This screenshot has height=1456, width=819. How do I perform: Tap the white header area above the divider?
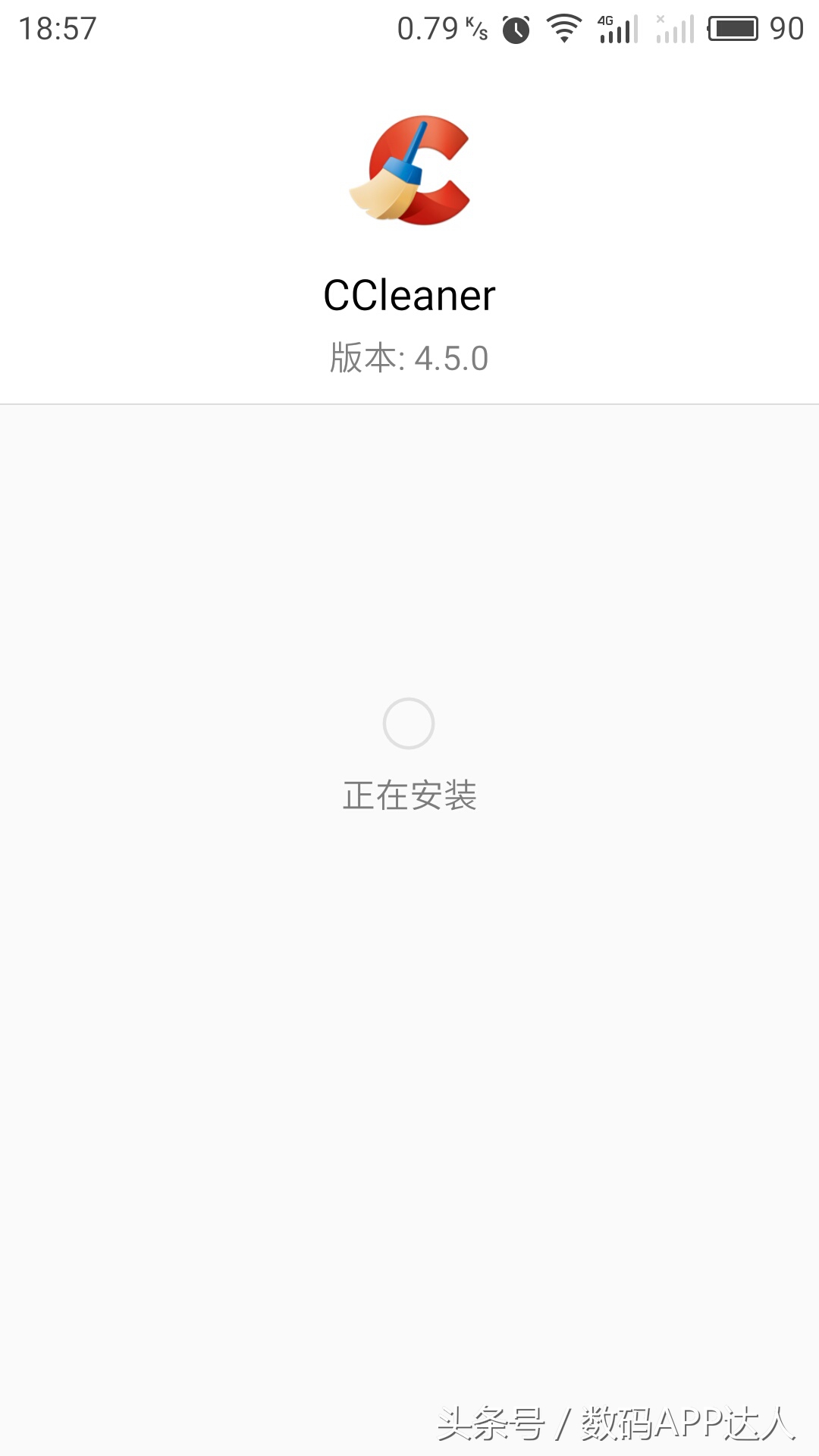point(152,227)
